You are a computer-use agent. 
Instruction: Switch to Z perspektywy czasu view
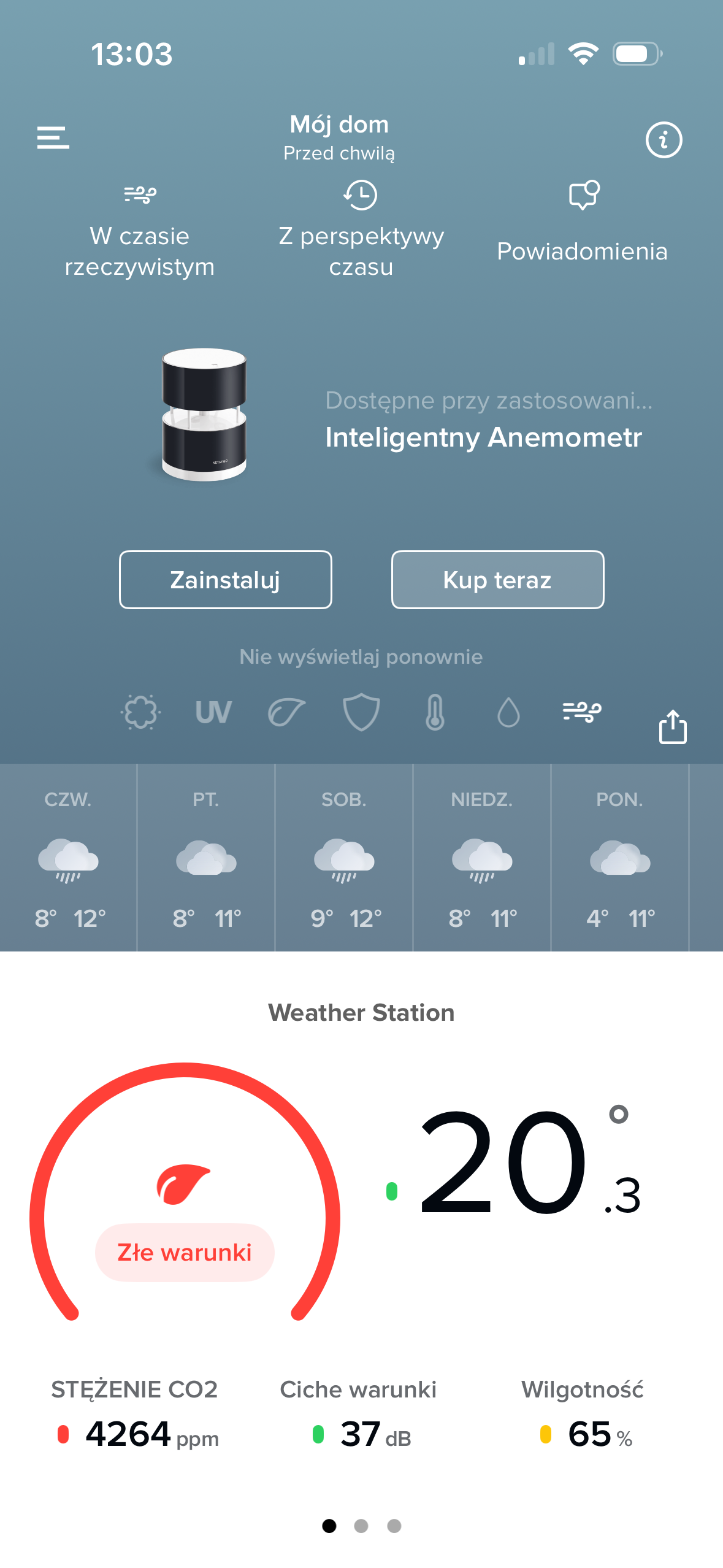point(361,233)
